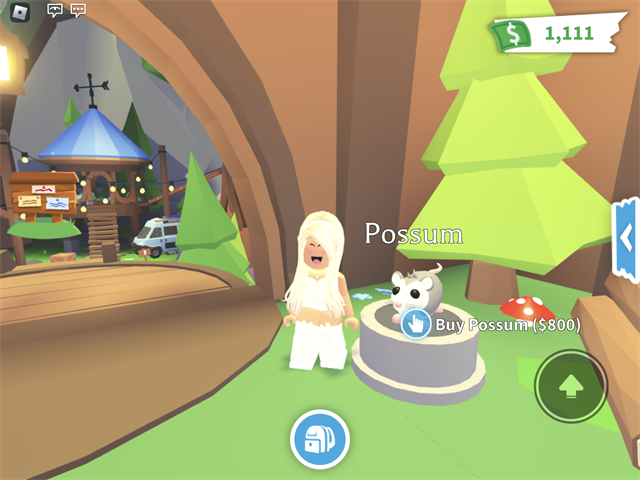
Task: Open the chat bubble icon
Action: (x=55, y=11)
